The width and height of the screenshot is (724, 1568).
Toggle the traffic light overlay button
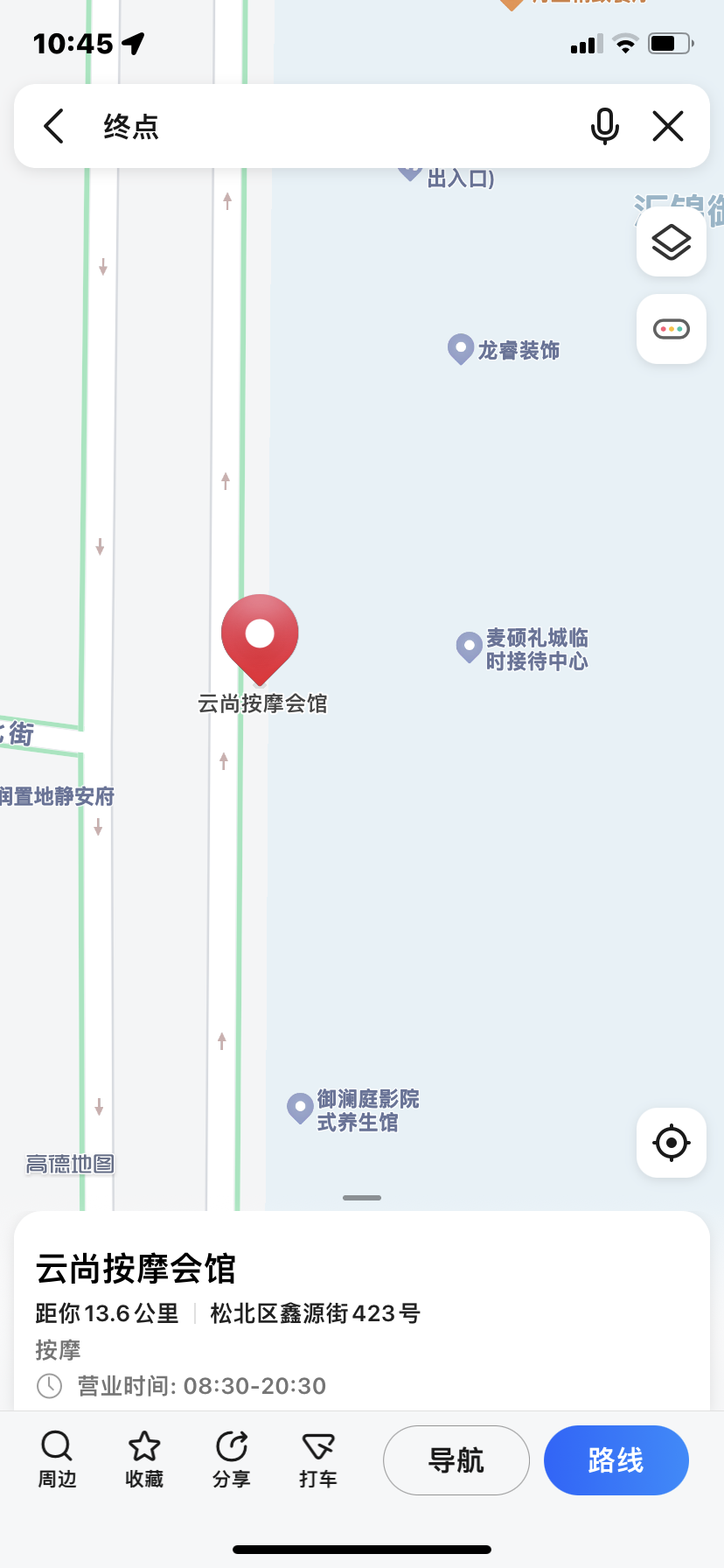[672, 329]
